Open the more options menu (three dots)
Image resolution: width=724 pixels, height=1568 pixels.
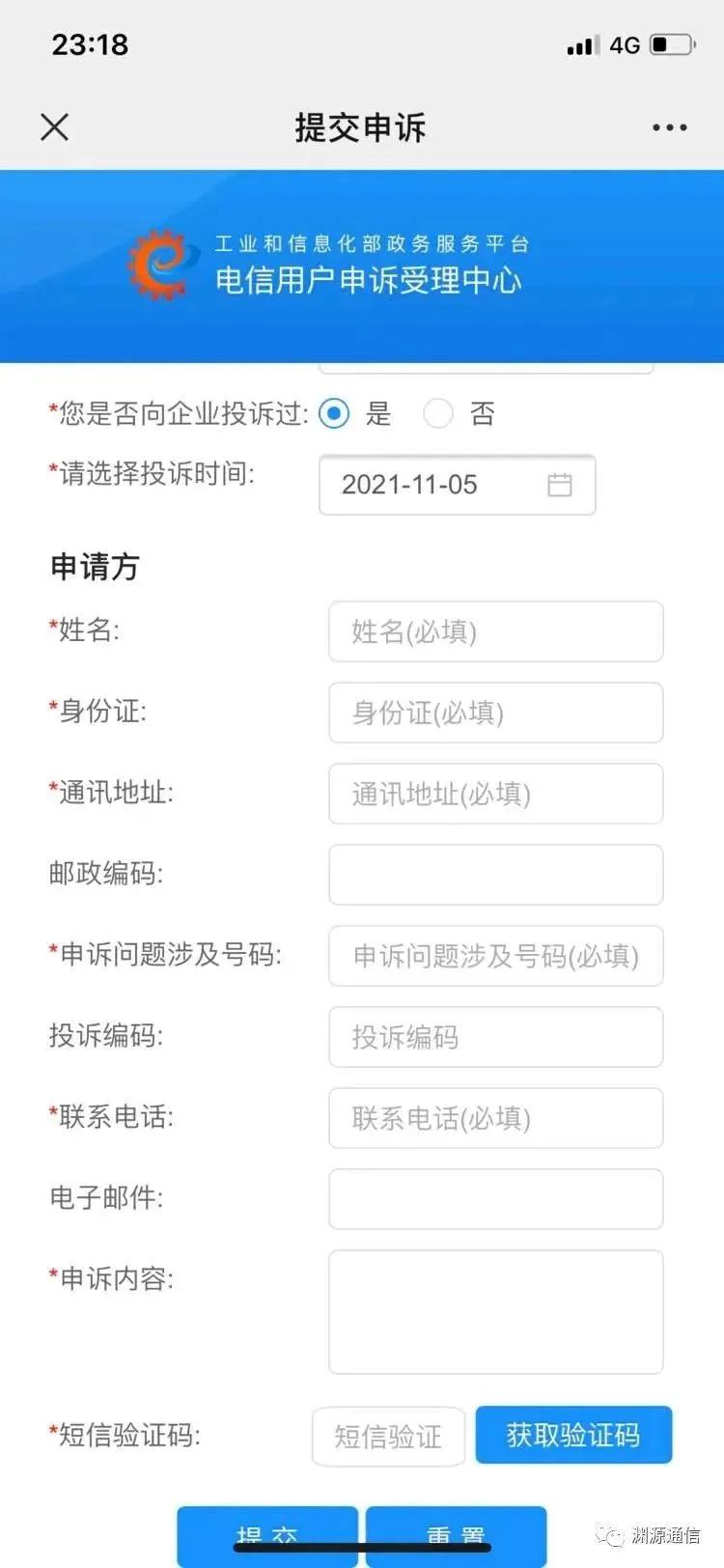pos(670,126)
